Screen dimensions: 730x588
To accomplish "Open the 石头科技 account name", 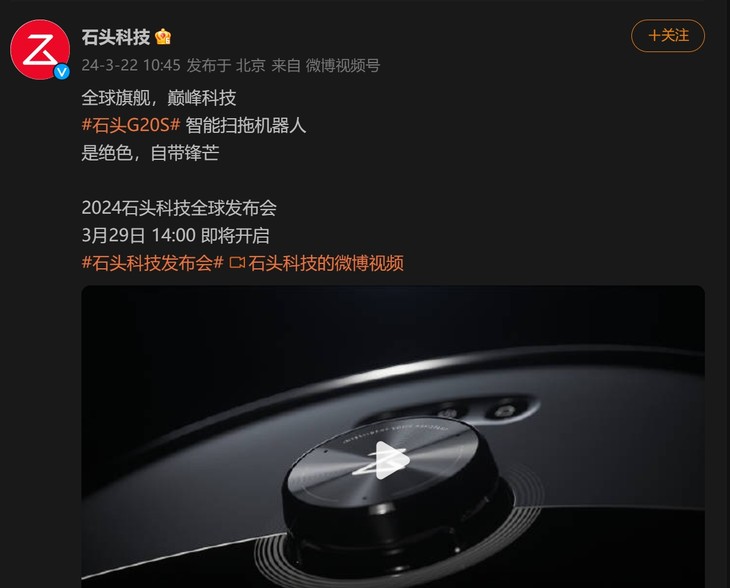I will pos(115,37).
